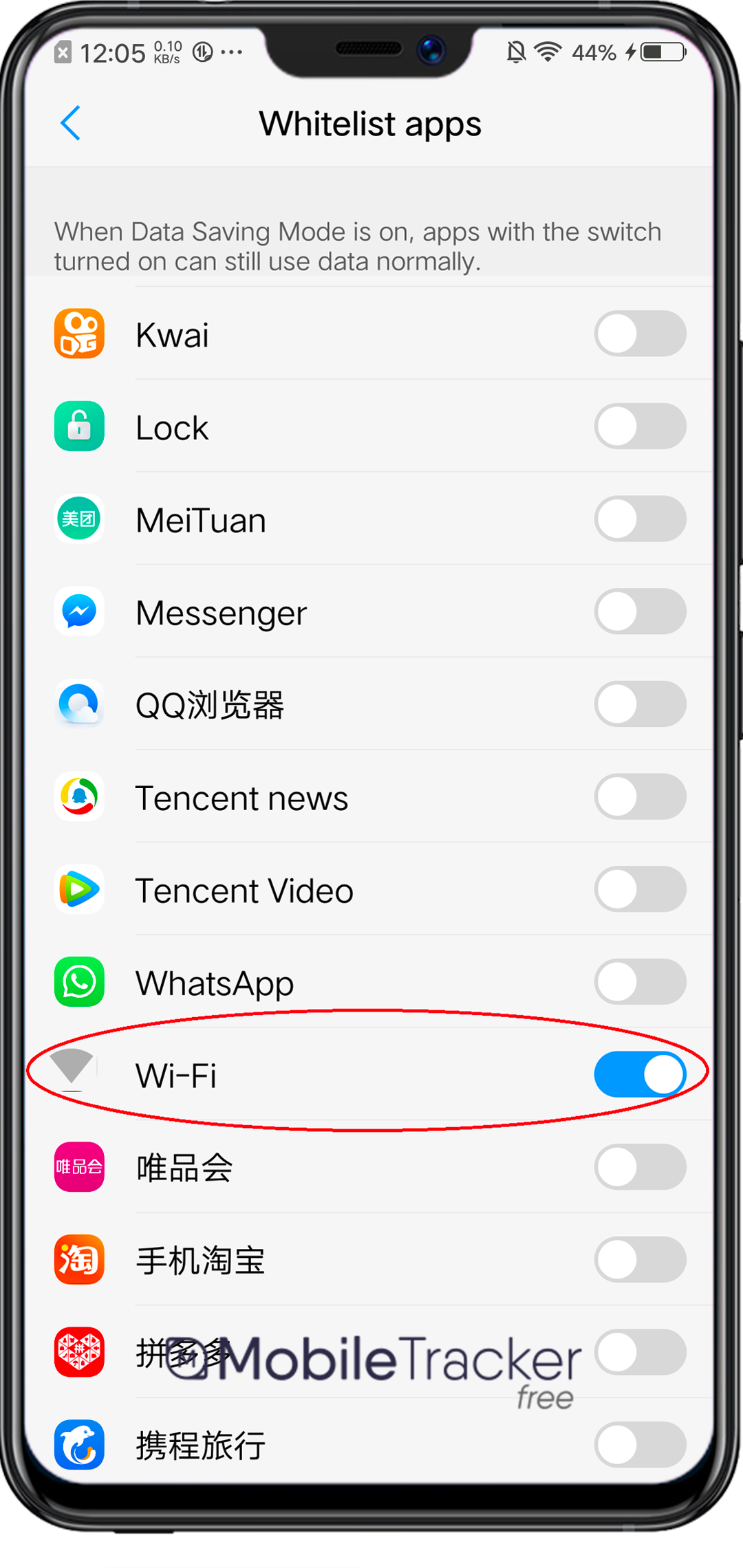Disable the Wi-Fi whitelist switch
Image resolution: width=743 pixels, height=1568 pixels.
(640, 1074)
